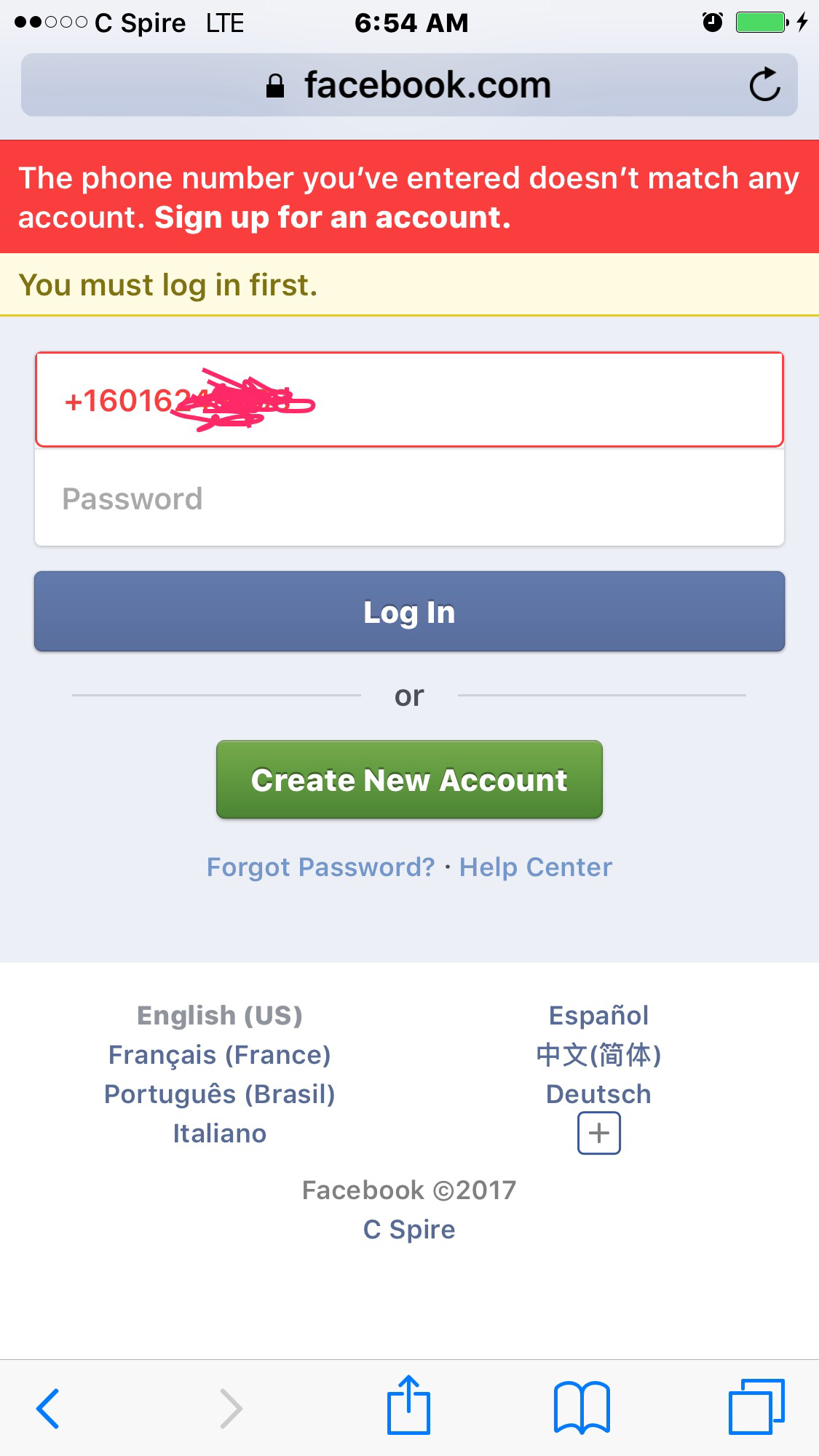Switch language to Deutsch
The height and width of the screenshot is (1456, 819).
click(x=598, y=1094)
